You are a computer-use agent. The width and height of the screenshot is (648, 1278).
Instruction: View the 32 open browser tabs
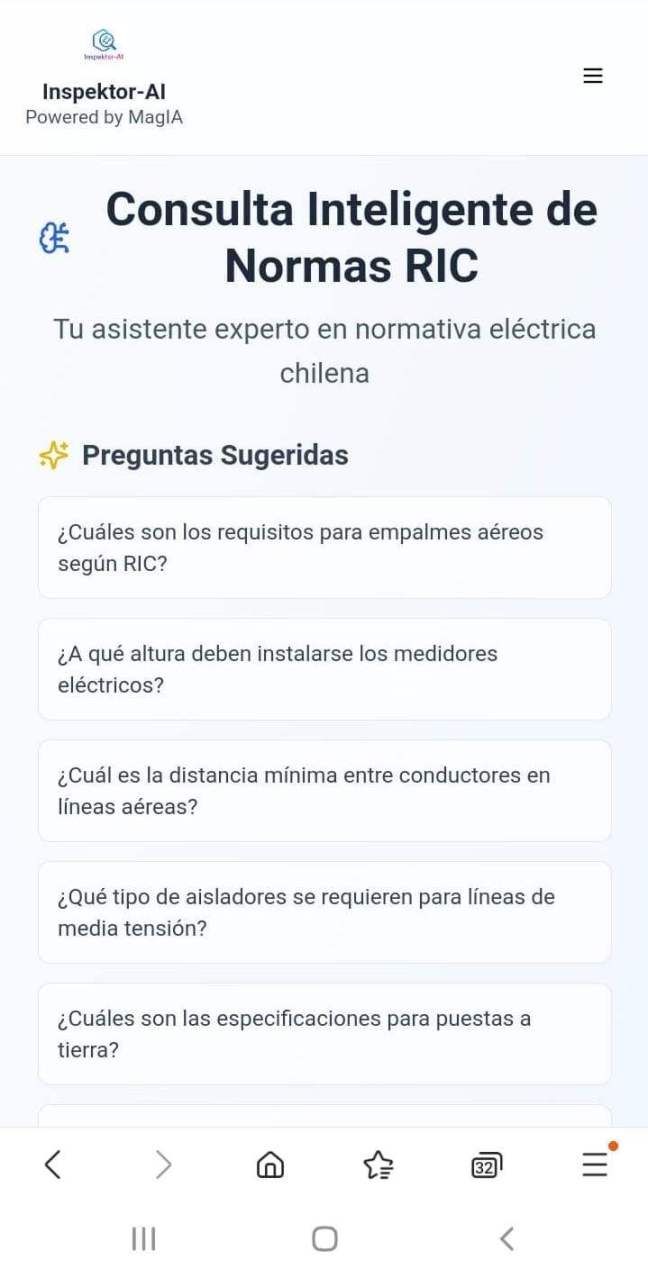coord(486,1165)
